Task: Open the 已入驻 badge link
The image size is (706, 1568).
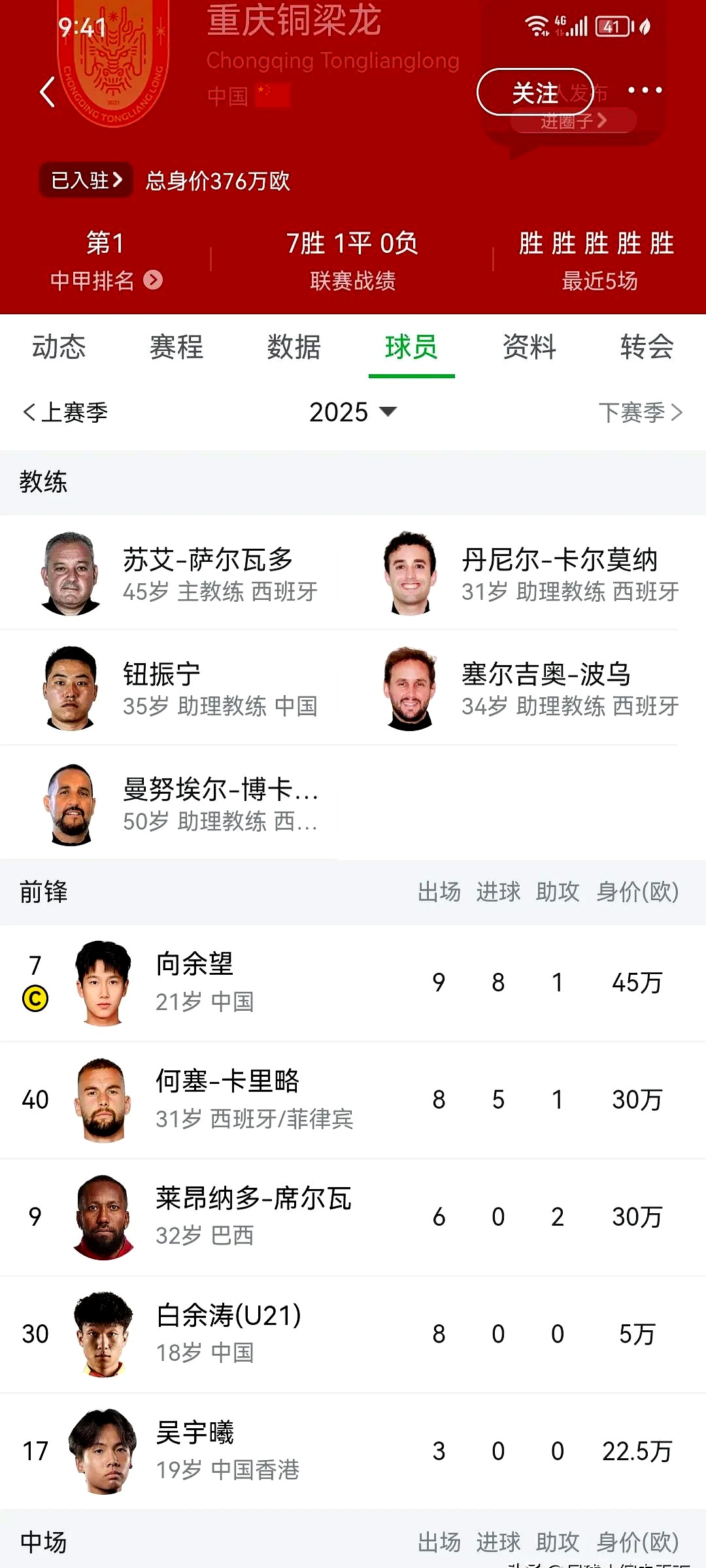Action: pyautogui.click(x=86, y=180)
